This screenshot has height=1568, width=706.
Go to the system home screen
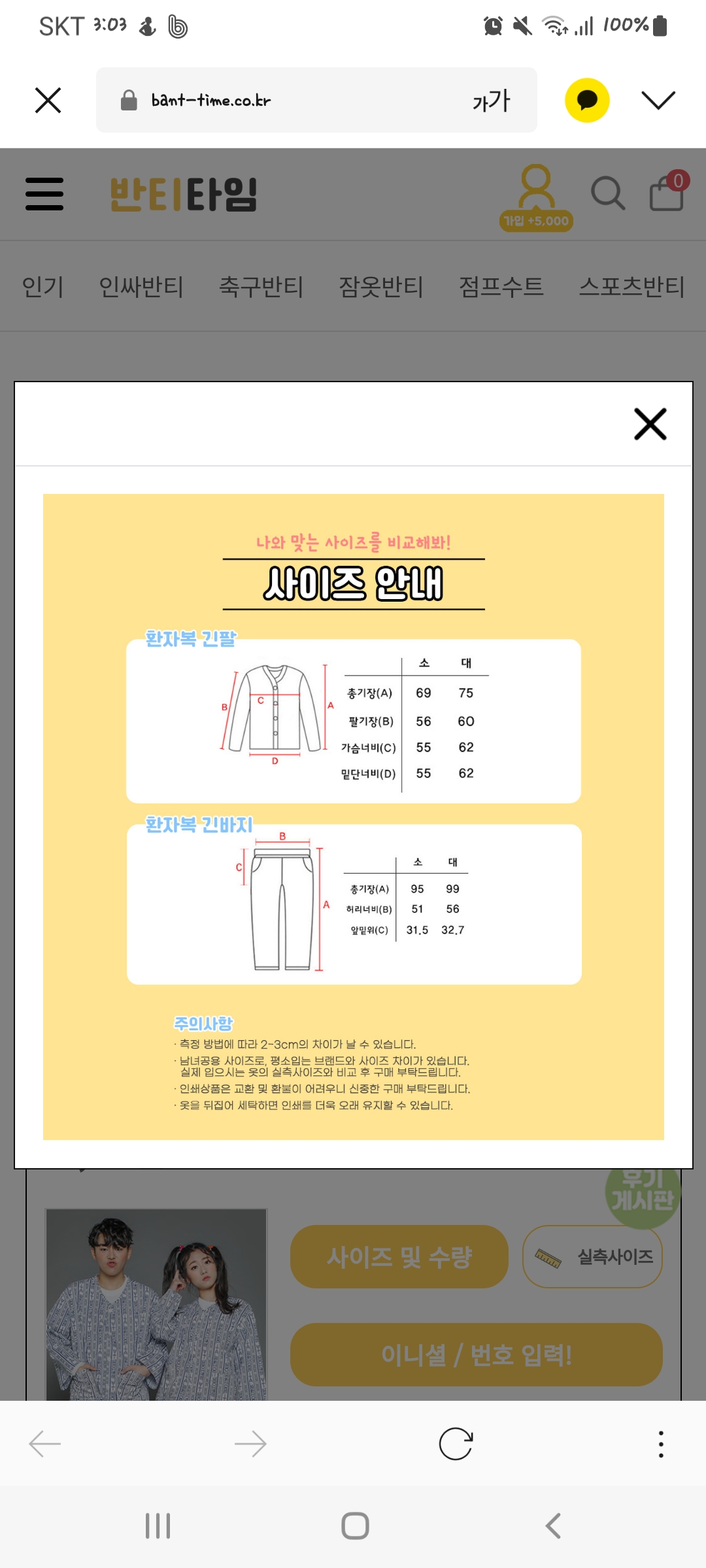tap(355, 1526)
